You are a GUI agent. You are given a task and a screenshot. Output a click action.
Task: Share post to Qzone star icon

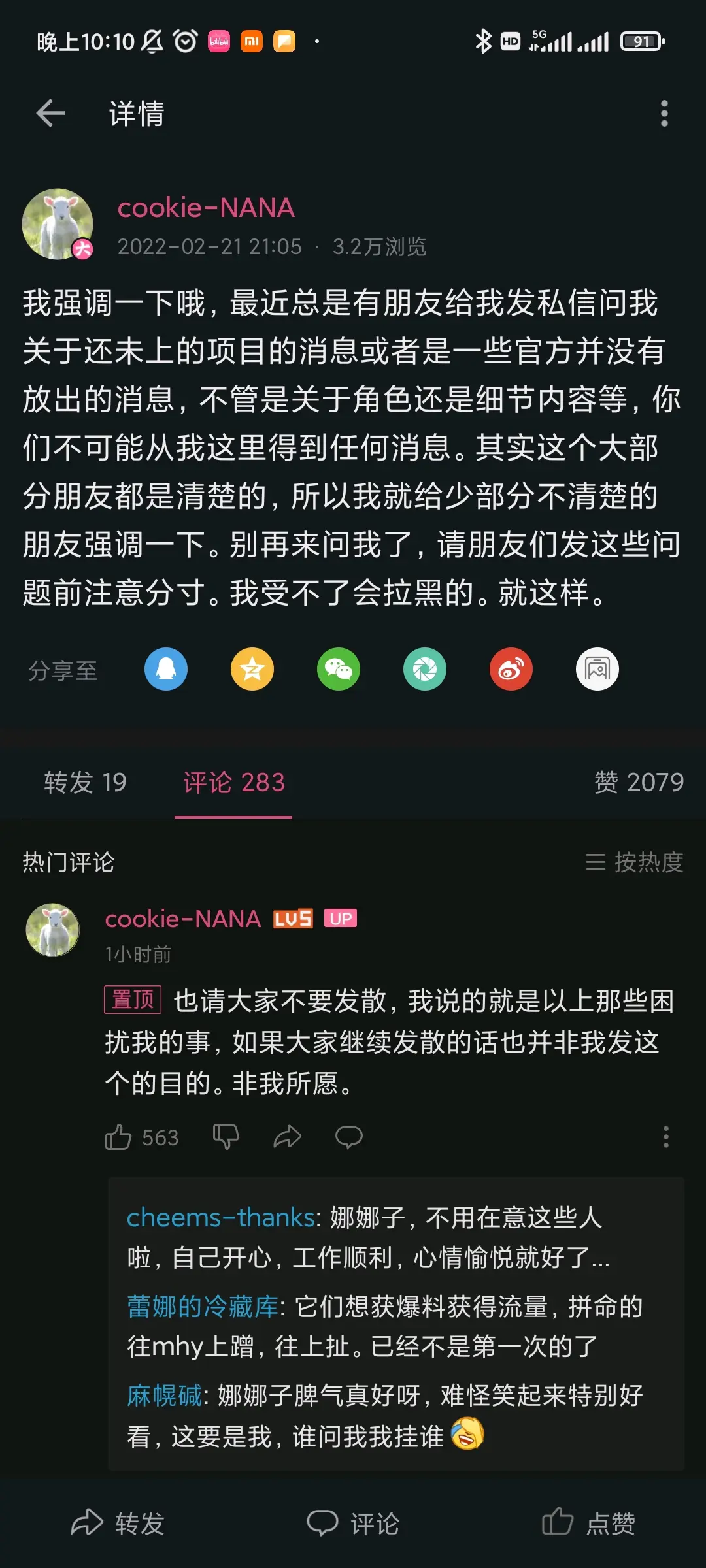(x=252, y=669)
